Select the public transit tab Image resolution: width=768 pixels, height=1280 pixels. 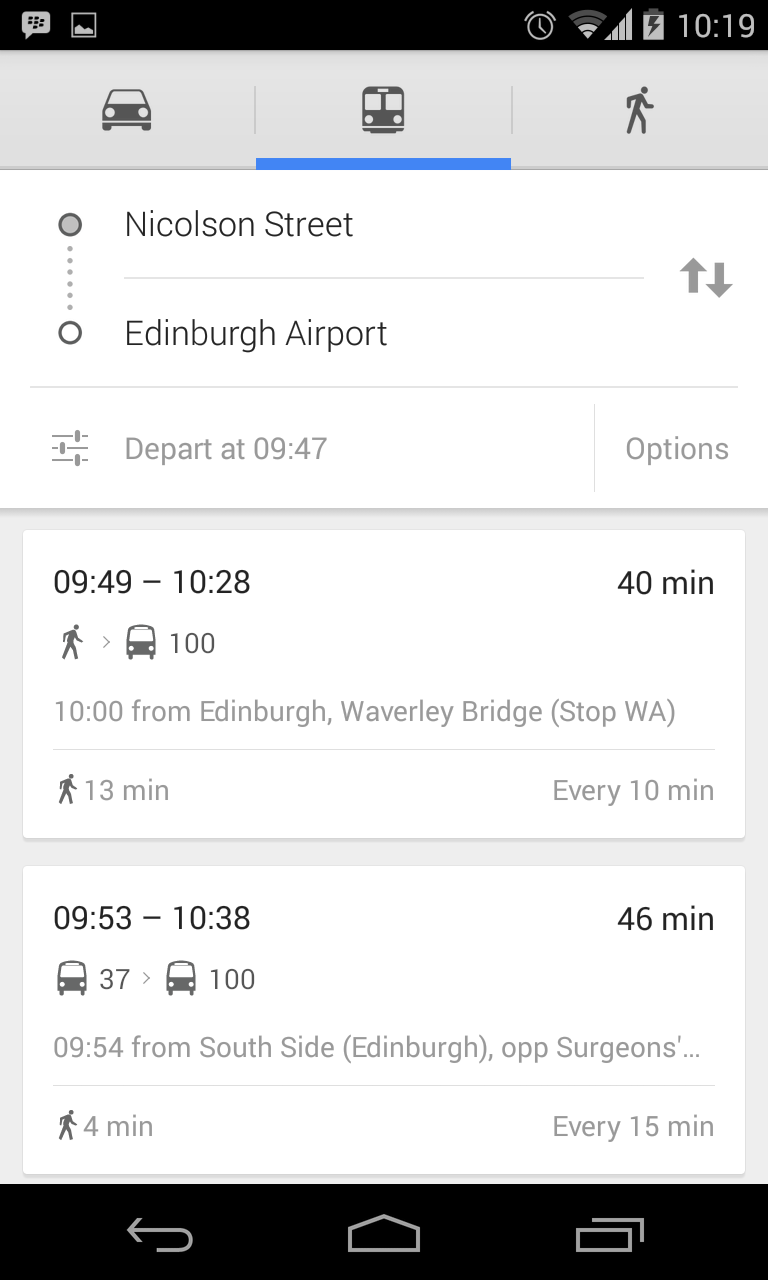[x=383, y=110]
